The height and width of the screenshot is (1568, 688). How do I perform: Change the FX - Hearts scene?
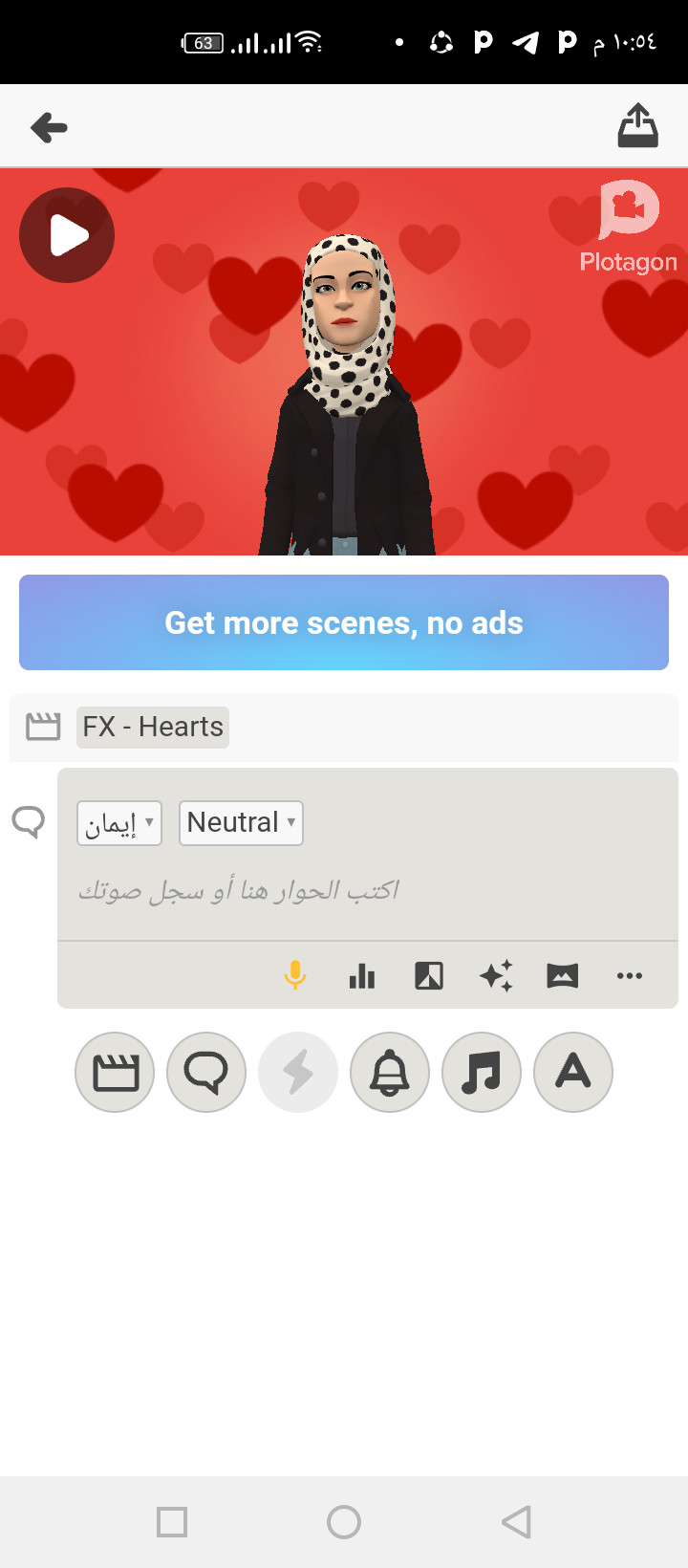153,727
